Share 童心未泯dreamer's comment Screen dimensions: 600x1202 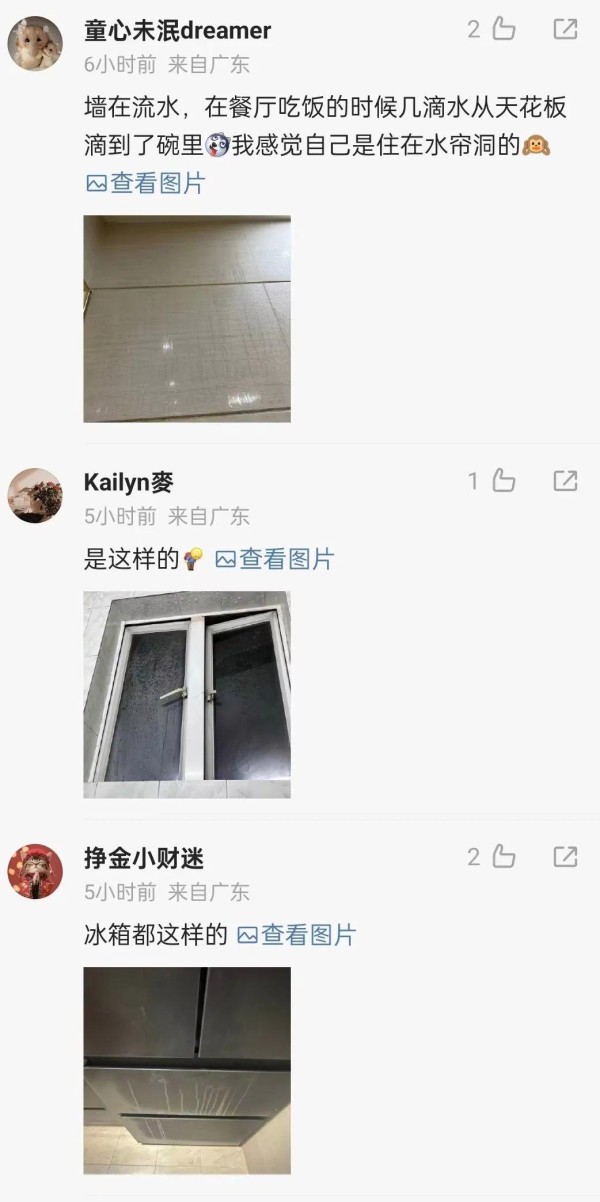(565, 29)
